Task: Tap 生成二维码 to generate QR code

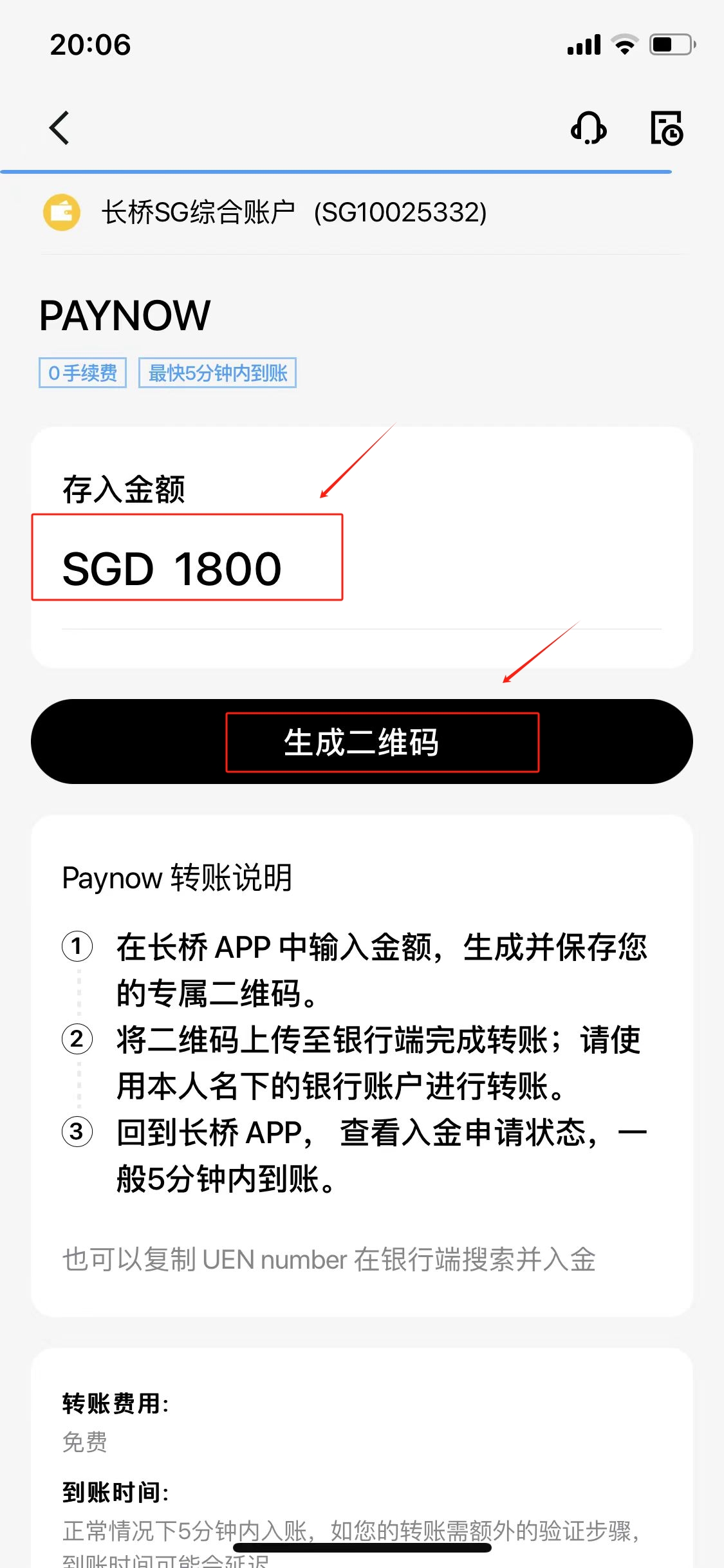Action: 362,742
